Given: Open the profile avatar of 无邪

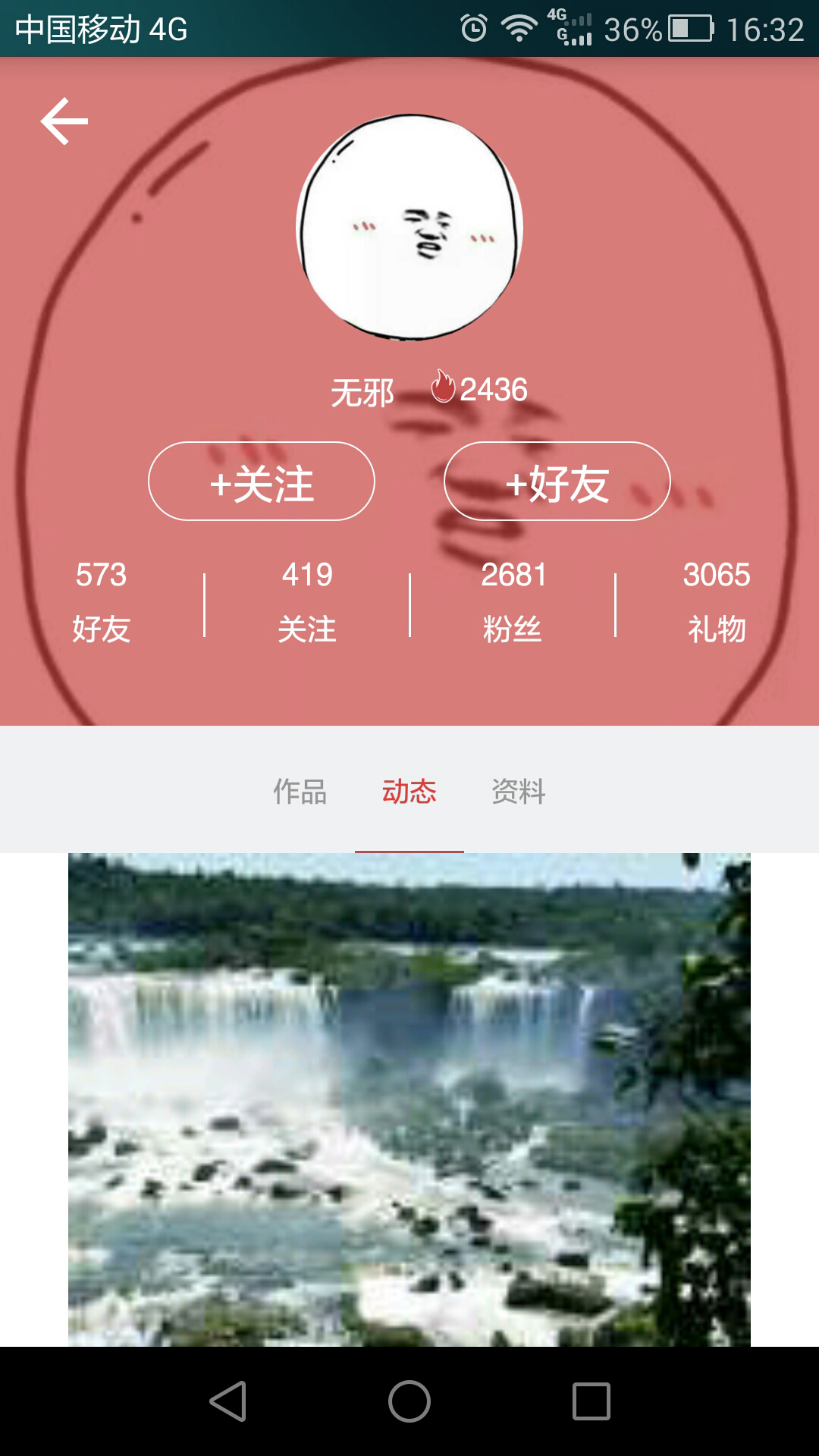Looking at the screenshot, I should [409, 227].
